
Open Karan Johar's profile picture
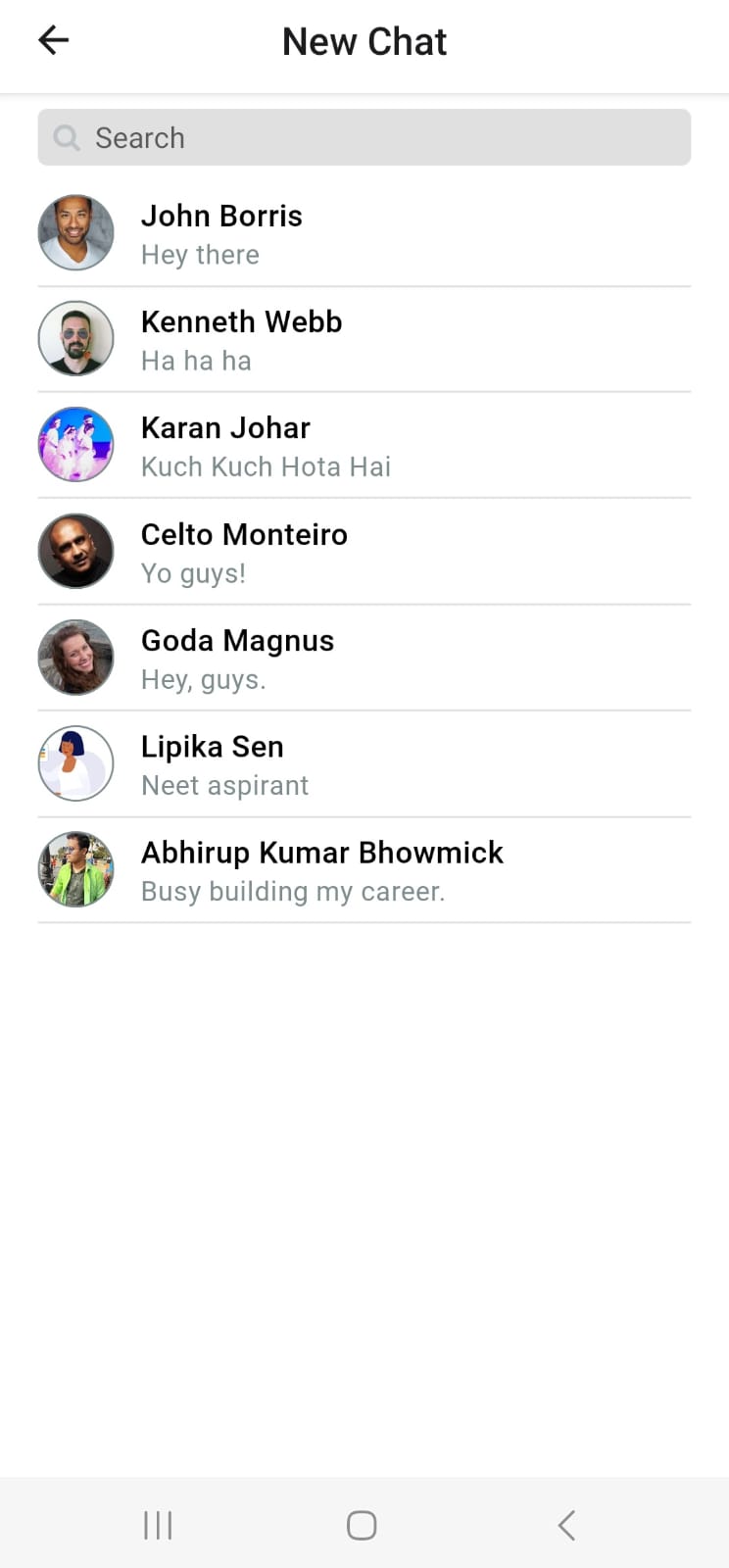[75, 444]
